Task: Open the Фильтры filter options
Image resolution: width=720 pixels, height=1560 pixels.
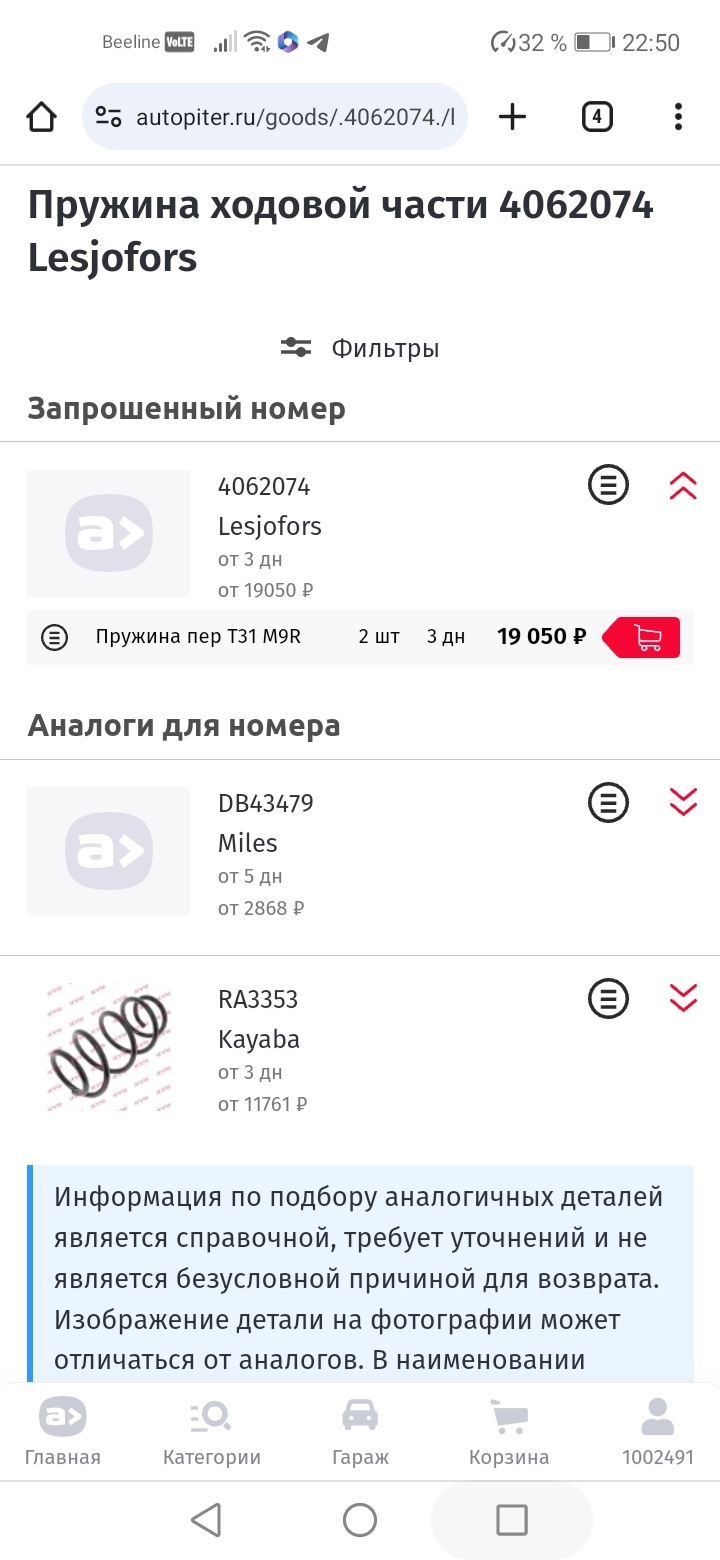Action: click(360, 348)
